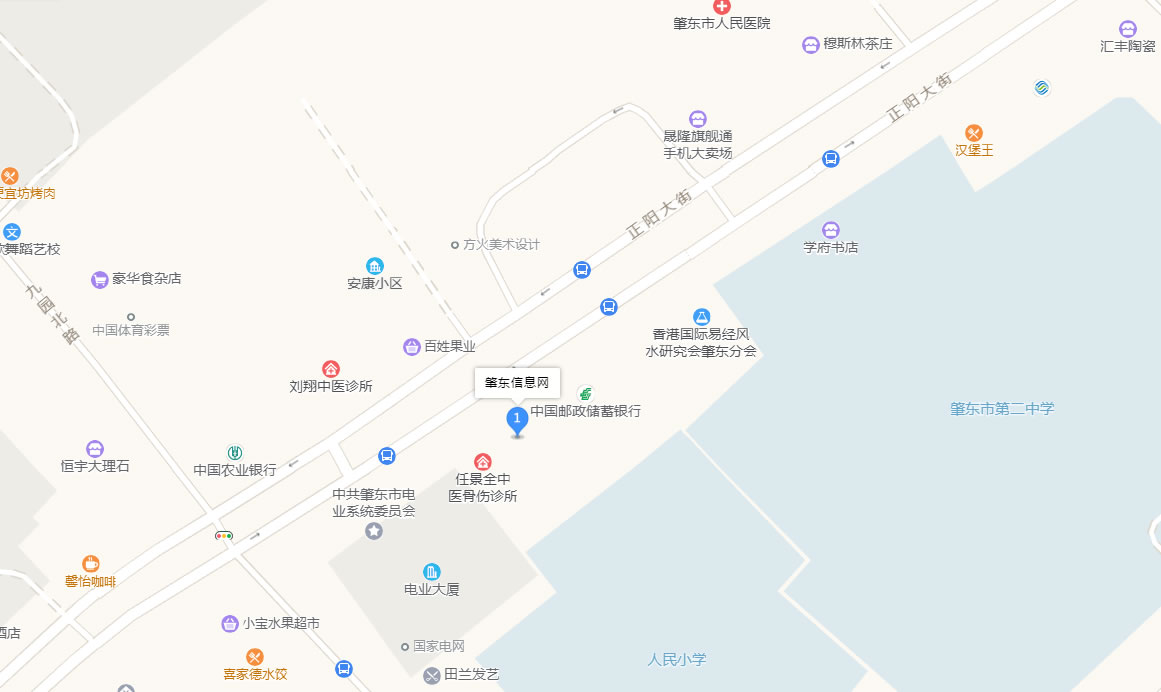Select the 刘翔中医诊所 clinic marker
Screen dimensions: 1161x692
coord(331,369)
